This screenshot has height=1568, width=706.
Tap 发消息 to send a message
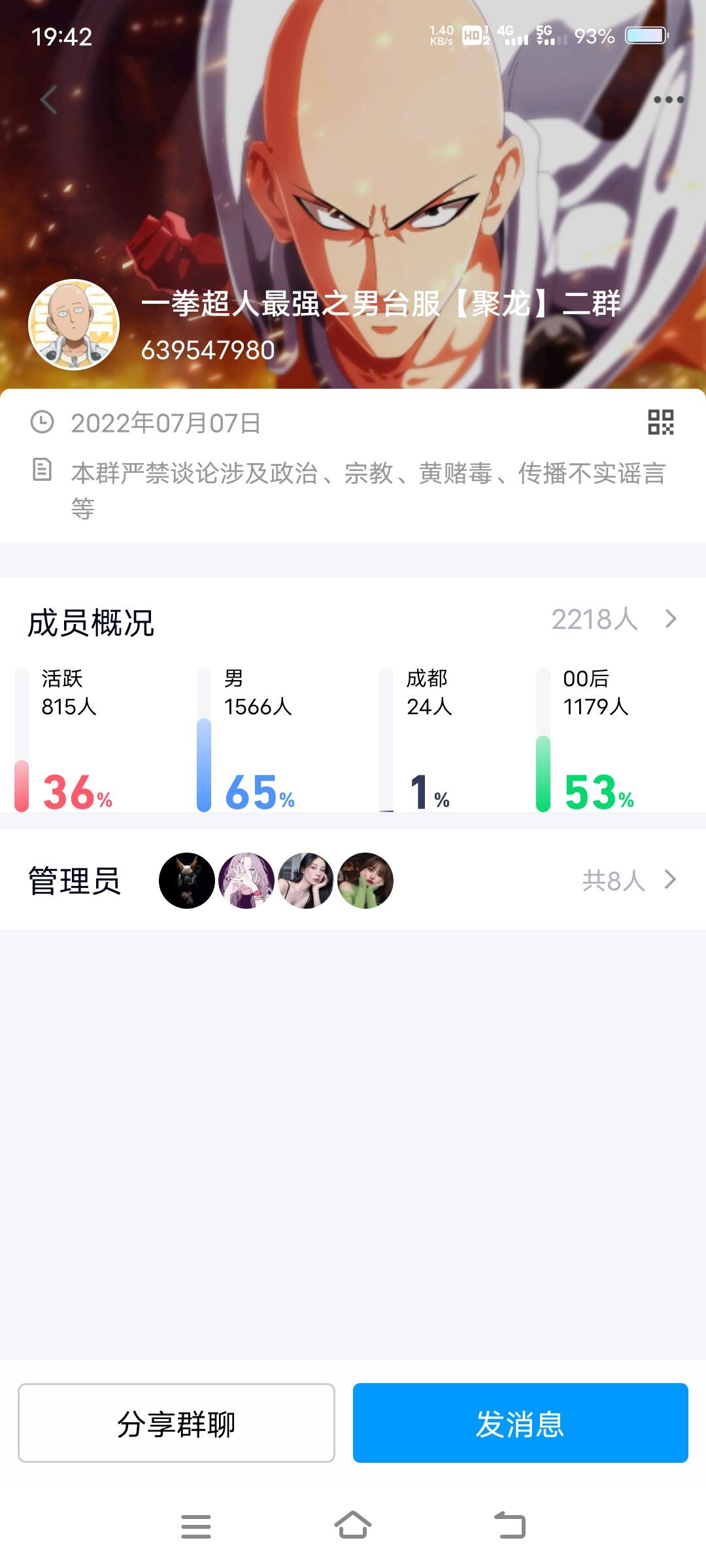pyautogui.click(x=520, y=1422)
